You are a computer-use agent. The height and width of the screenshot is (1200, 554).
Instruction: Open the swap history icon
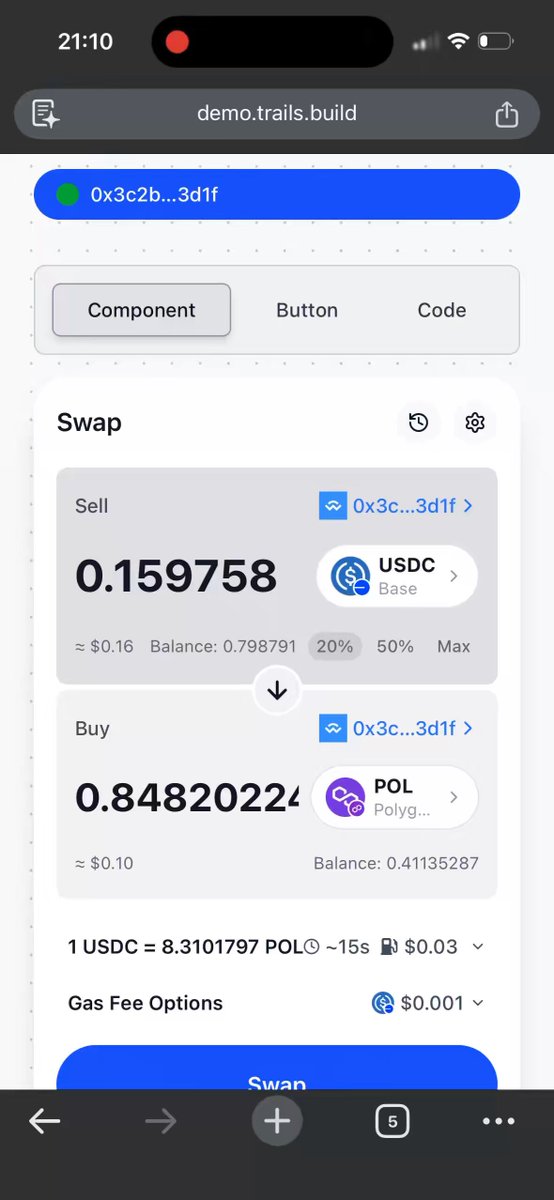click(419, 422)
